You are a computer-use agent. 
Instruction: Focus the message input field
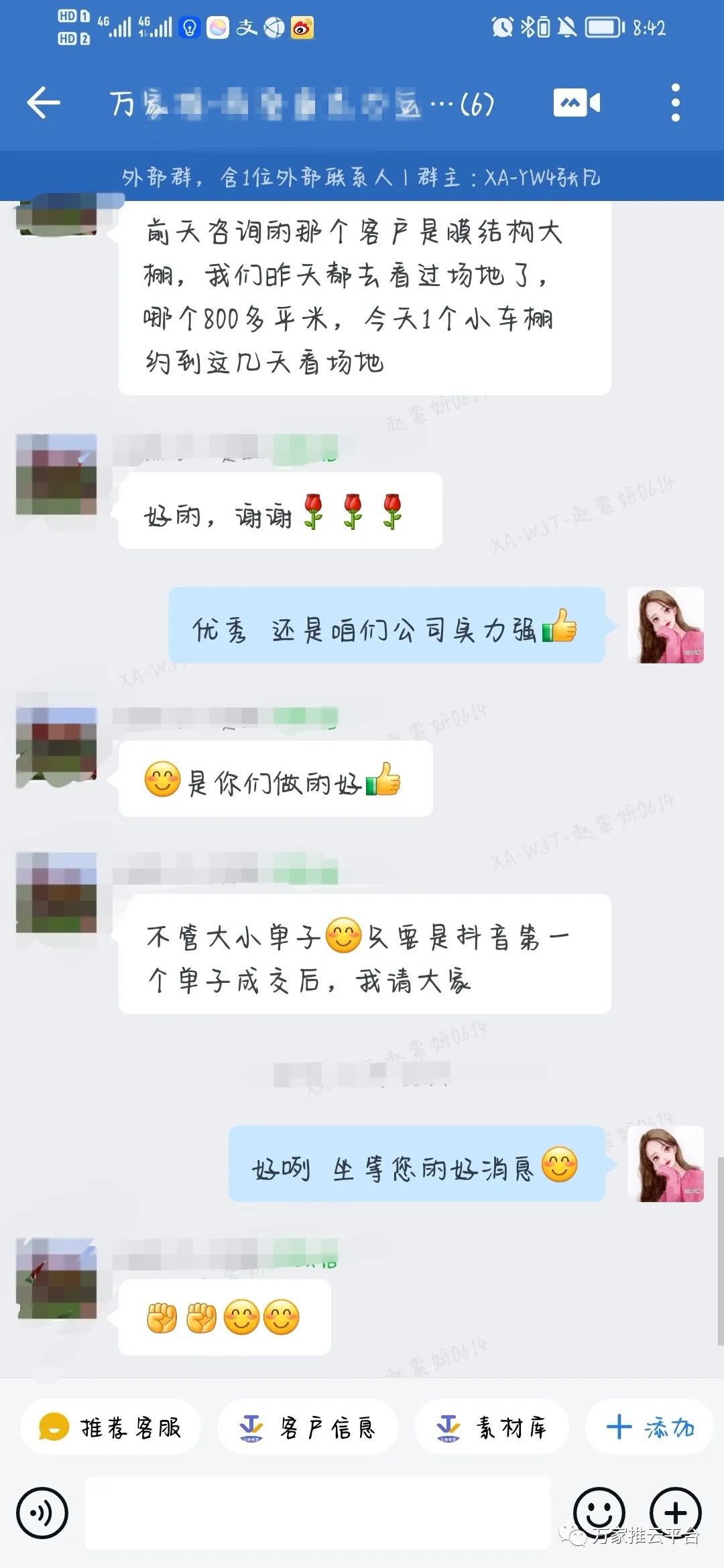[x=317, y=1513]
